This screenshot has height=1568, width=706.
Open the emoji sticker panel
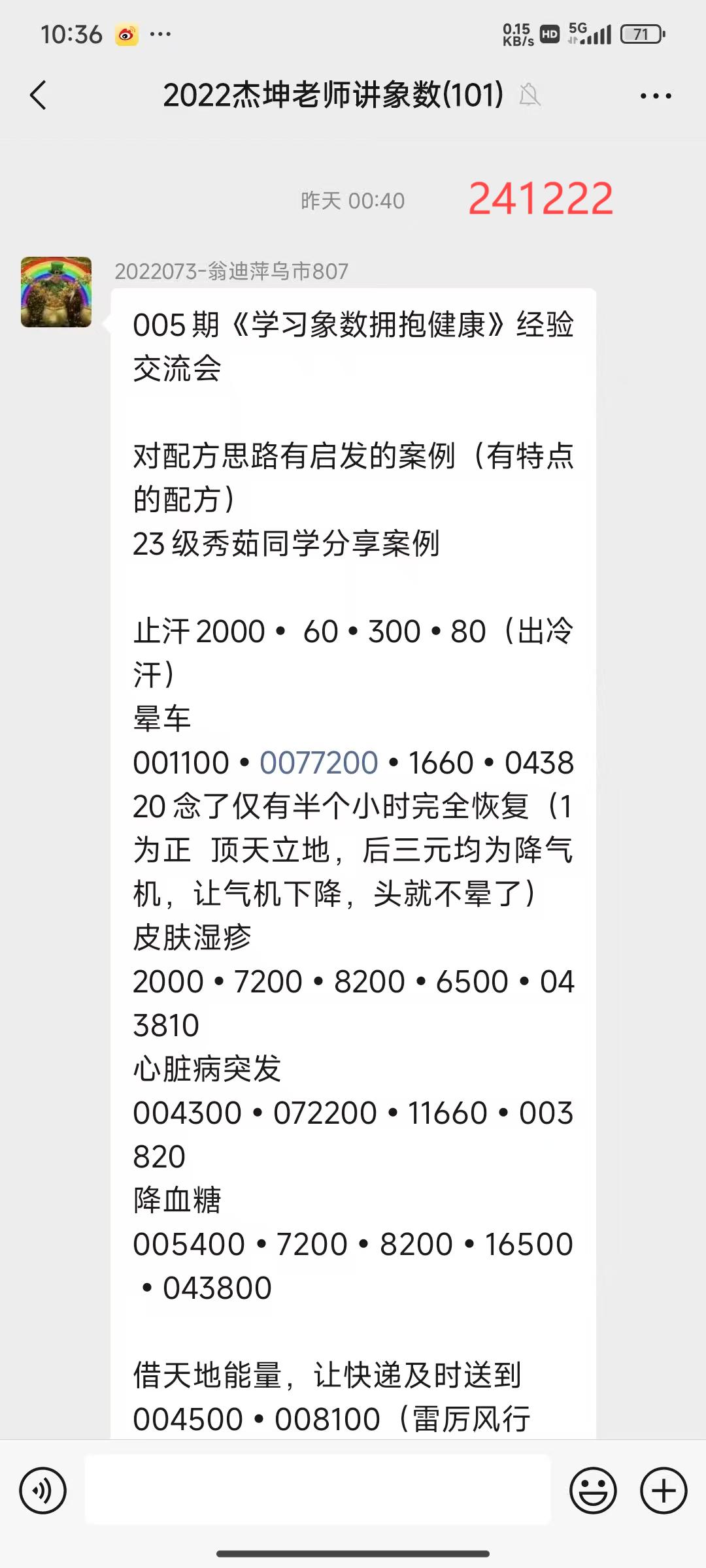coord(593,1490)
